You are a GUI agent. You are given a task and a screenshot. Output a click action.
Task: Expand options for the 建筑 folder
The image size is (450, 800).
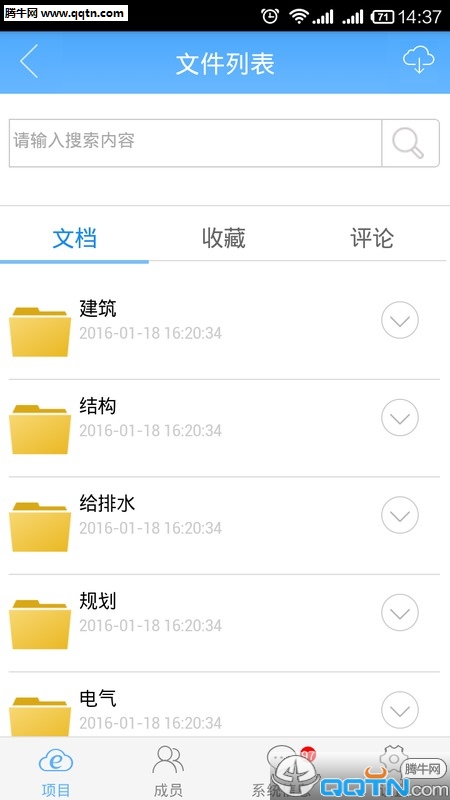(x=400, y=320)
